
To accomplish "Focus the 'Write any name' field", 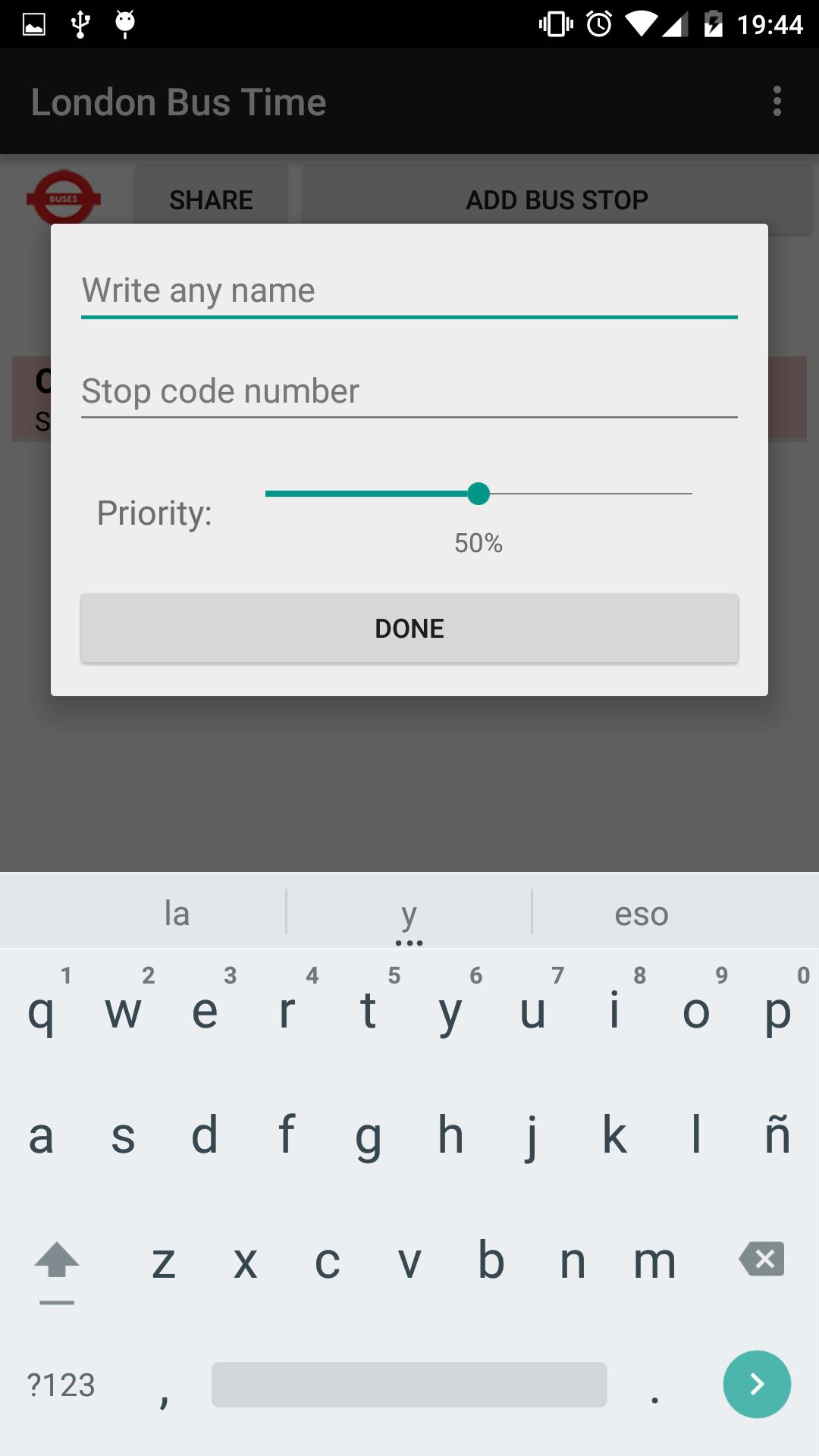I will tap(409, 290).
